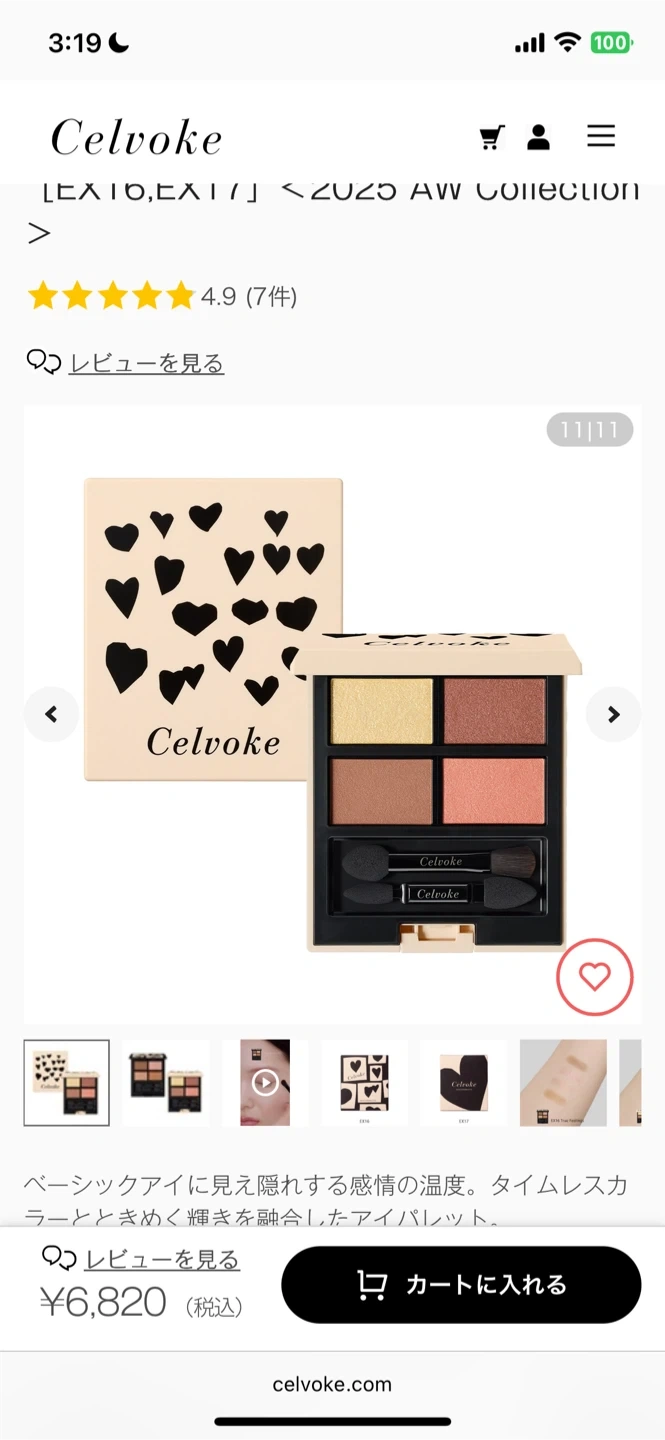Open the shopping cart icon
Viewport: 665px width, 1440px height.
(x=491, y=137)
